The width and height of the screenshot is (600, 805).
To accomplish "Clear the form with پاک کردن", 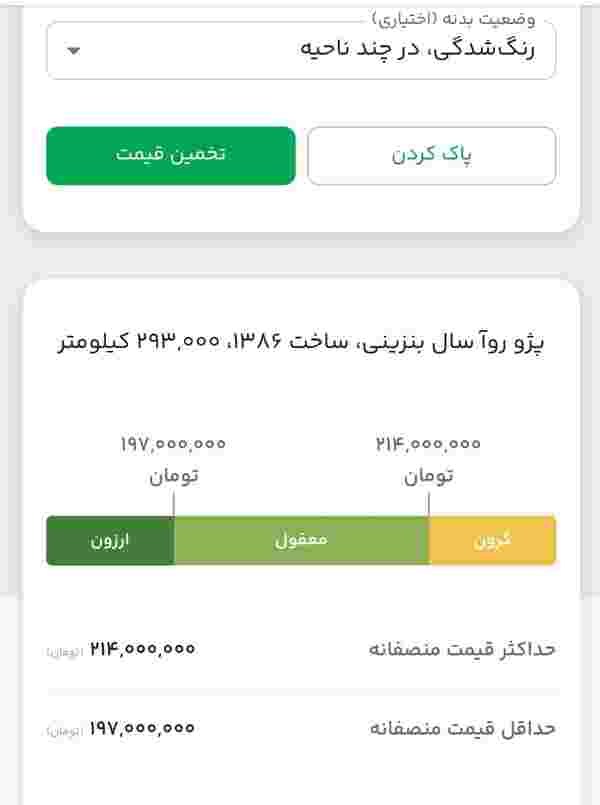I will tap(431, 156).
